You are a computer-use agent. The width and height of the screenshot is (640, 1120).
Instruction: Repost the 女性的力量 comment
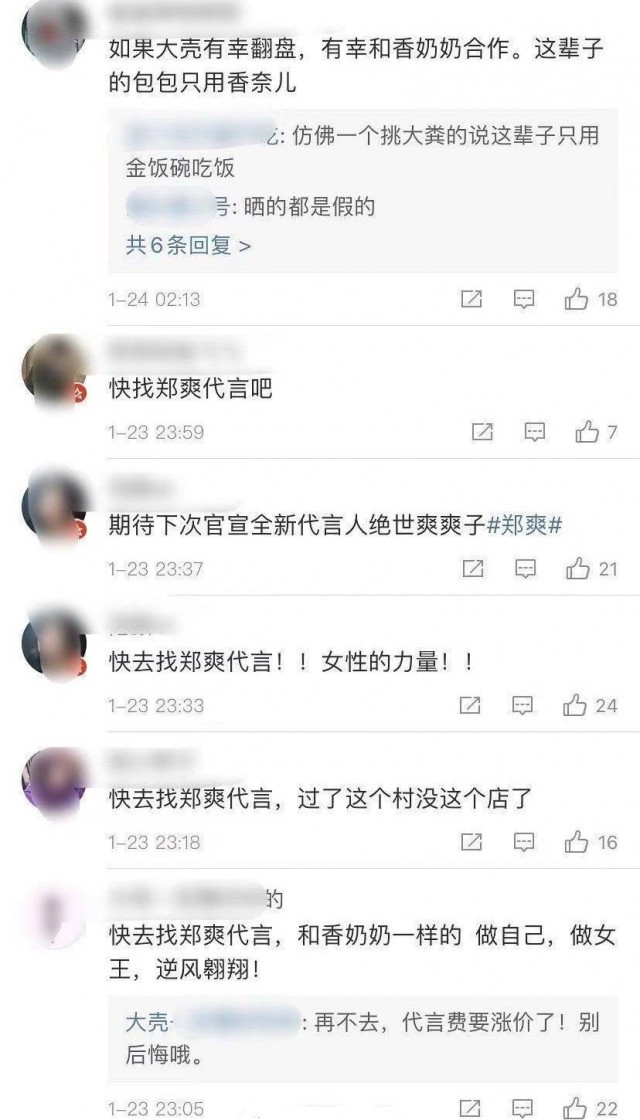pos(470,706)
